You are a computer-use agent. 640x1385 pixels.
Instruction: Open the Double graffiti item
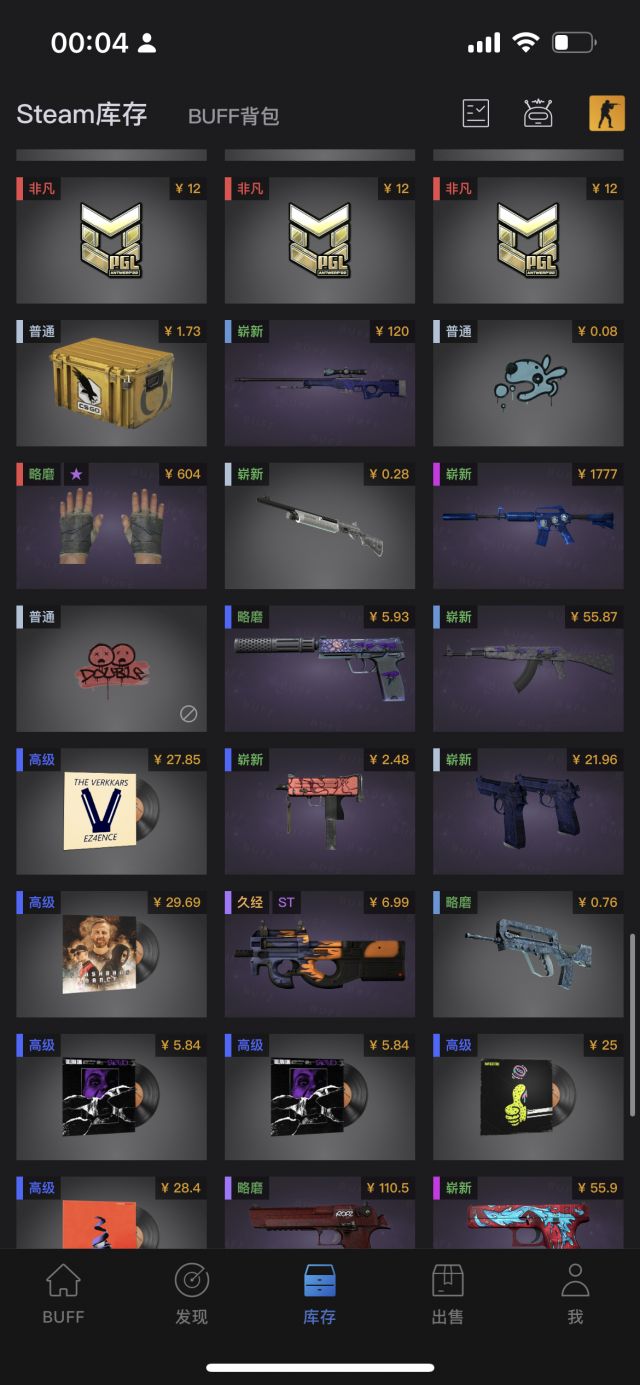coord(111,670)
